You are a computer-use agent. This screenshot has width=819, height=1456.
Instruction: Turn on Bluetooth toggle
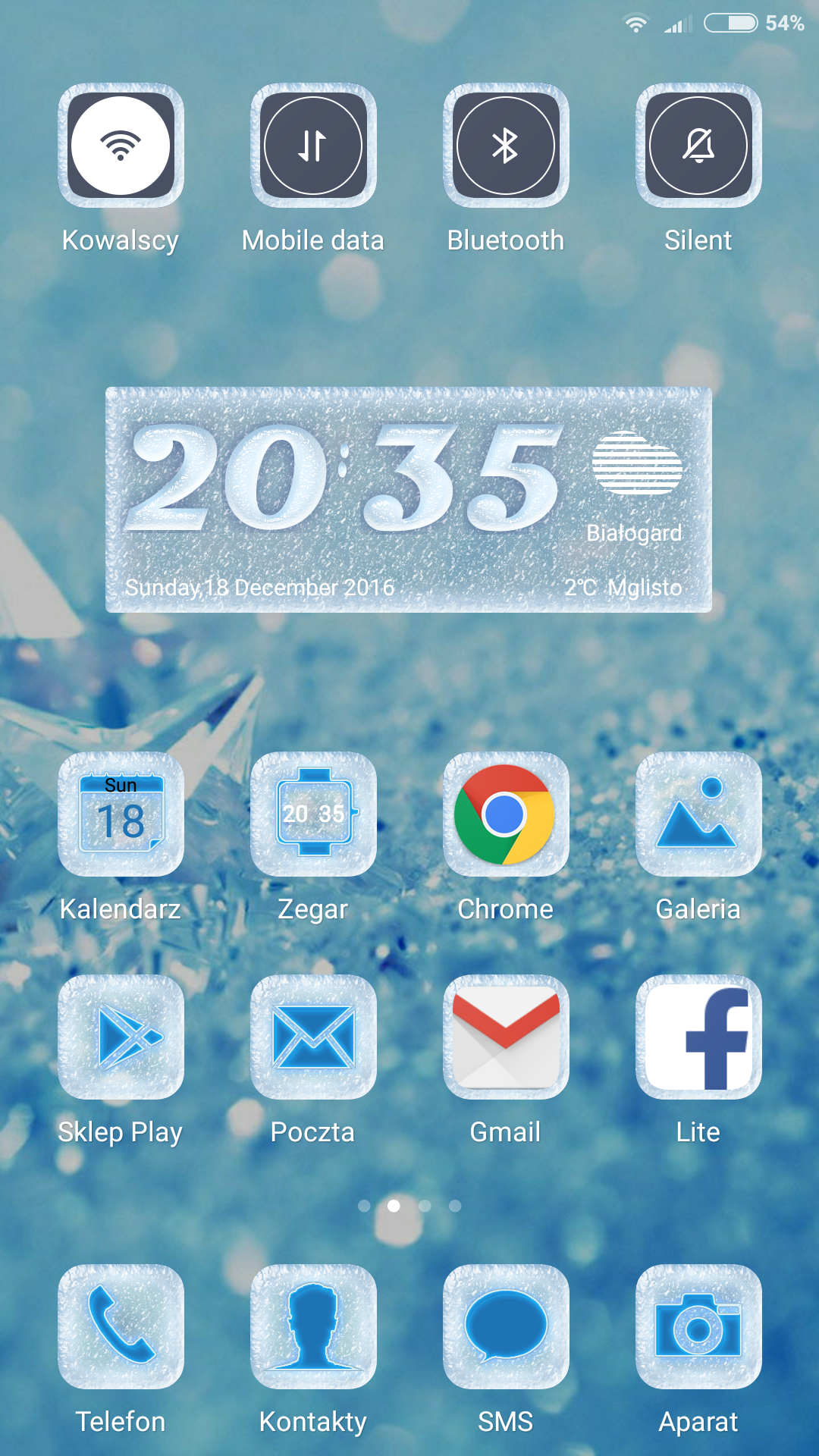point(506,146)
